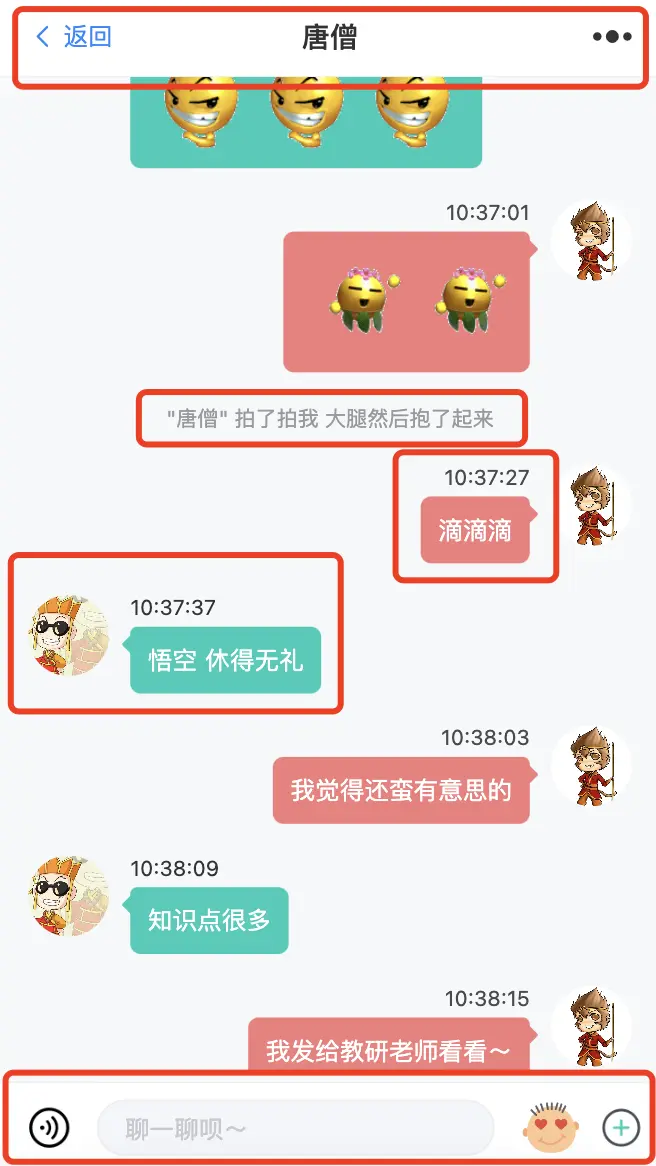Open the emoji sticker picker

(551, 1128)
